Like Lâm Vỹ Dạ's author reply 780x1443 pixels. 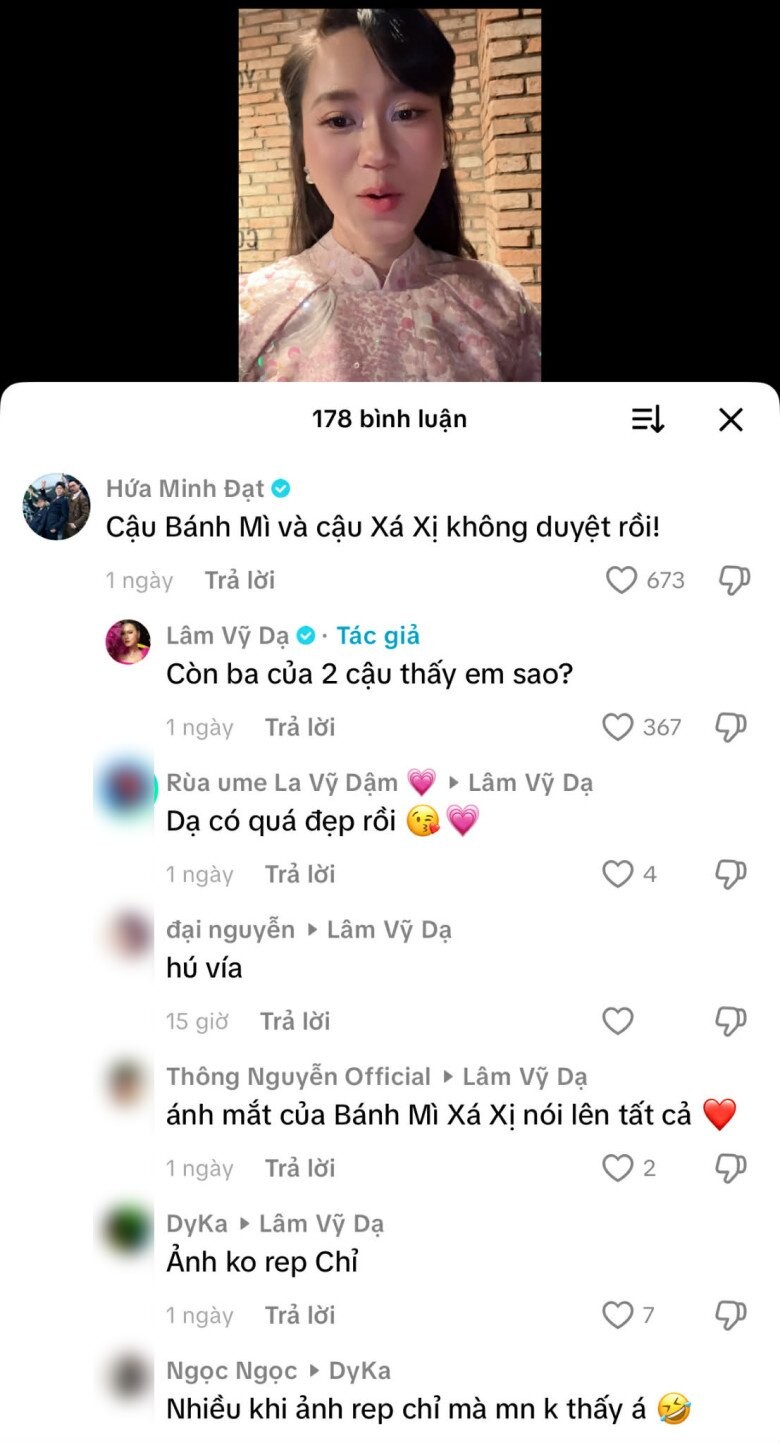(618, 727)
